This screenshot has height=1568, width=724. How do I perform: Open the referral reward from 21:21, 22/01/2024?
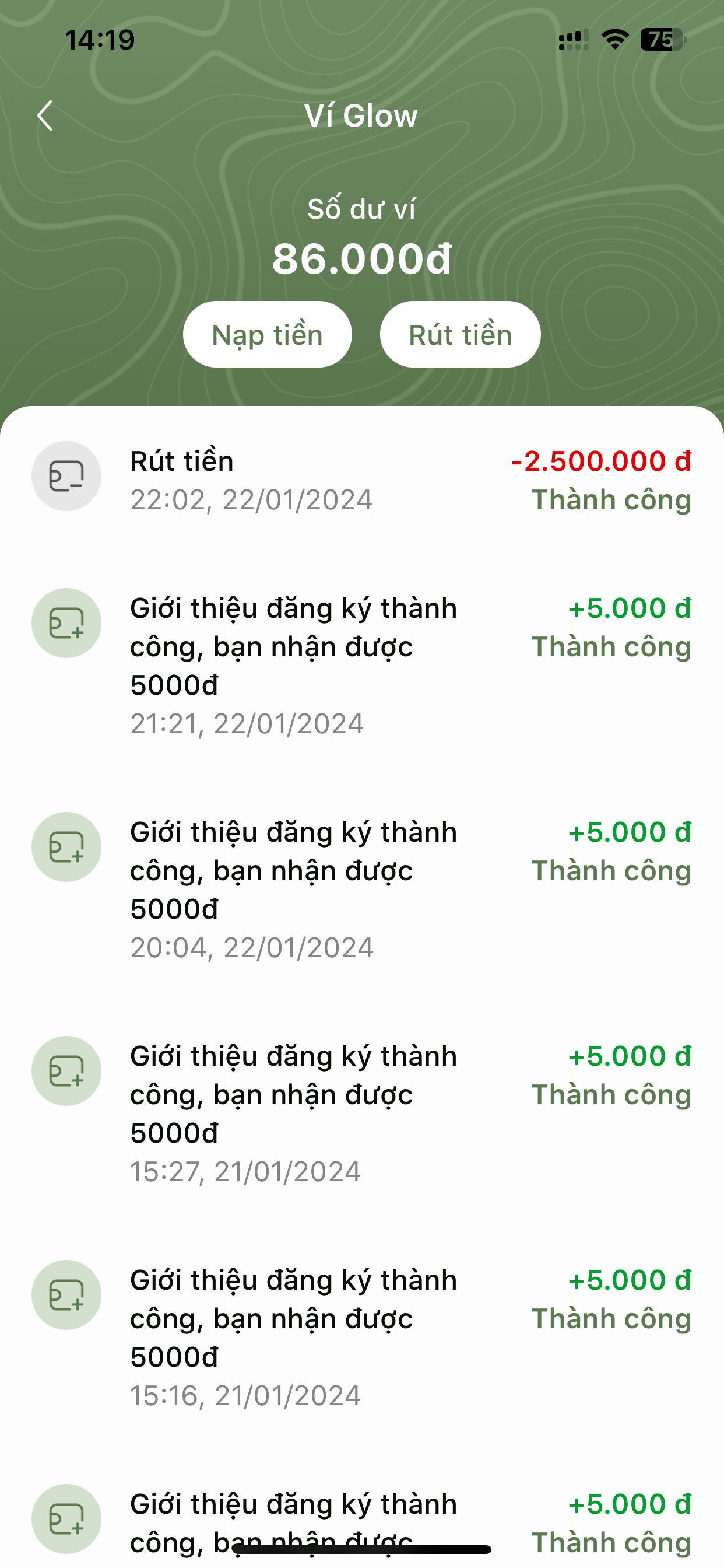pos(361,664)
